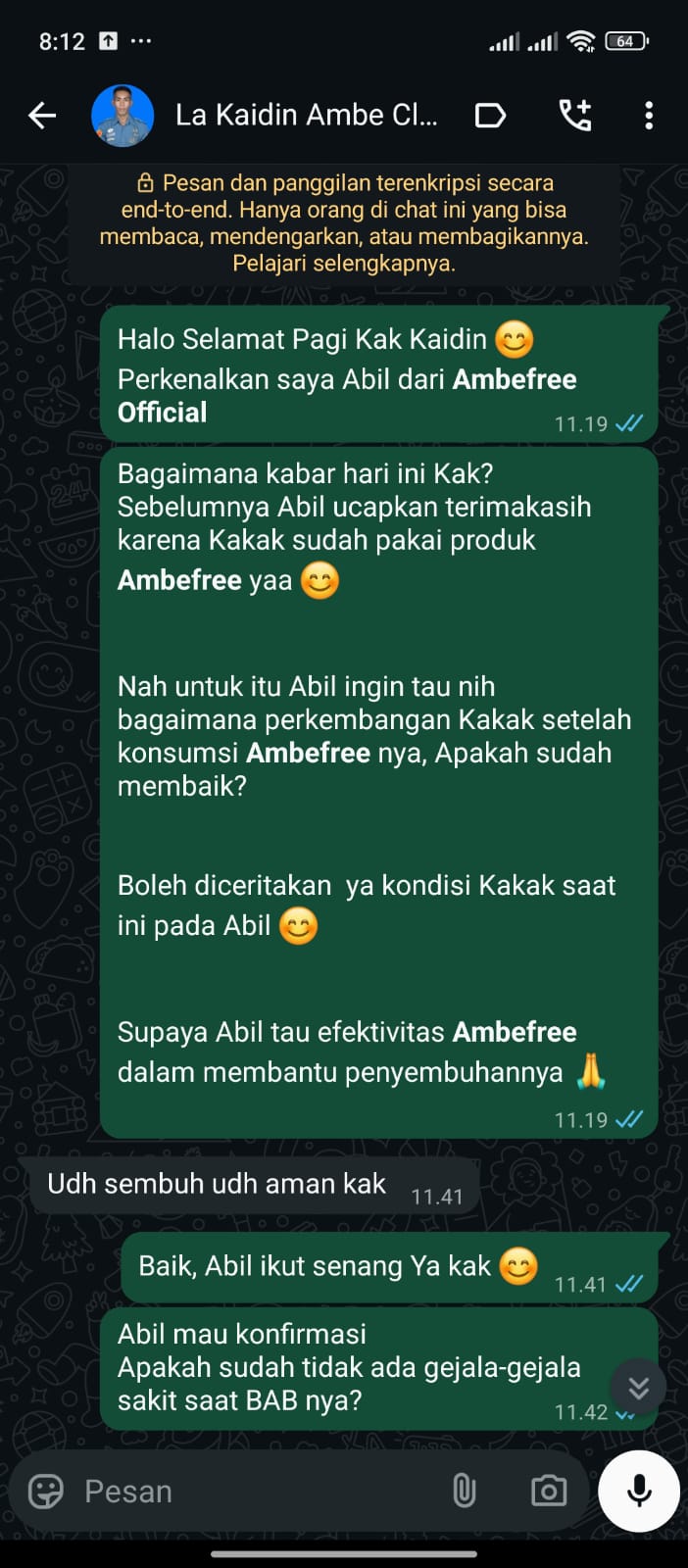Focus the Pesan message field
This screenshot has width=688, height=1568.
click(x=255, y=1492)
